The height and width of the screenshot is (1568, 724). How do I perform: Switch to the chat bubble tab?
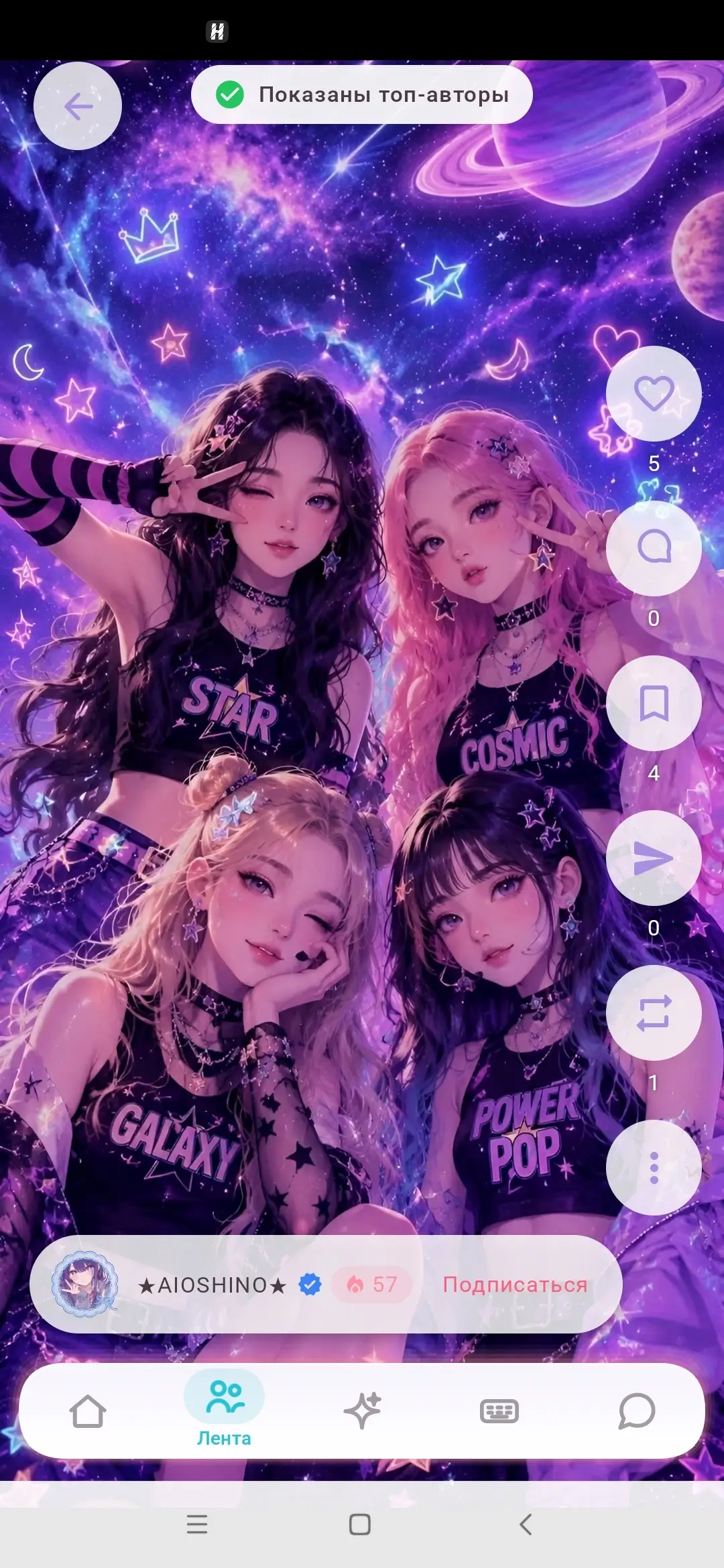point(636,1411)
